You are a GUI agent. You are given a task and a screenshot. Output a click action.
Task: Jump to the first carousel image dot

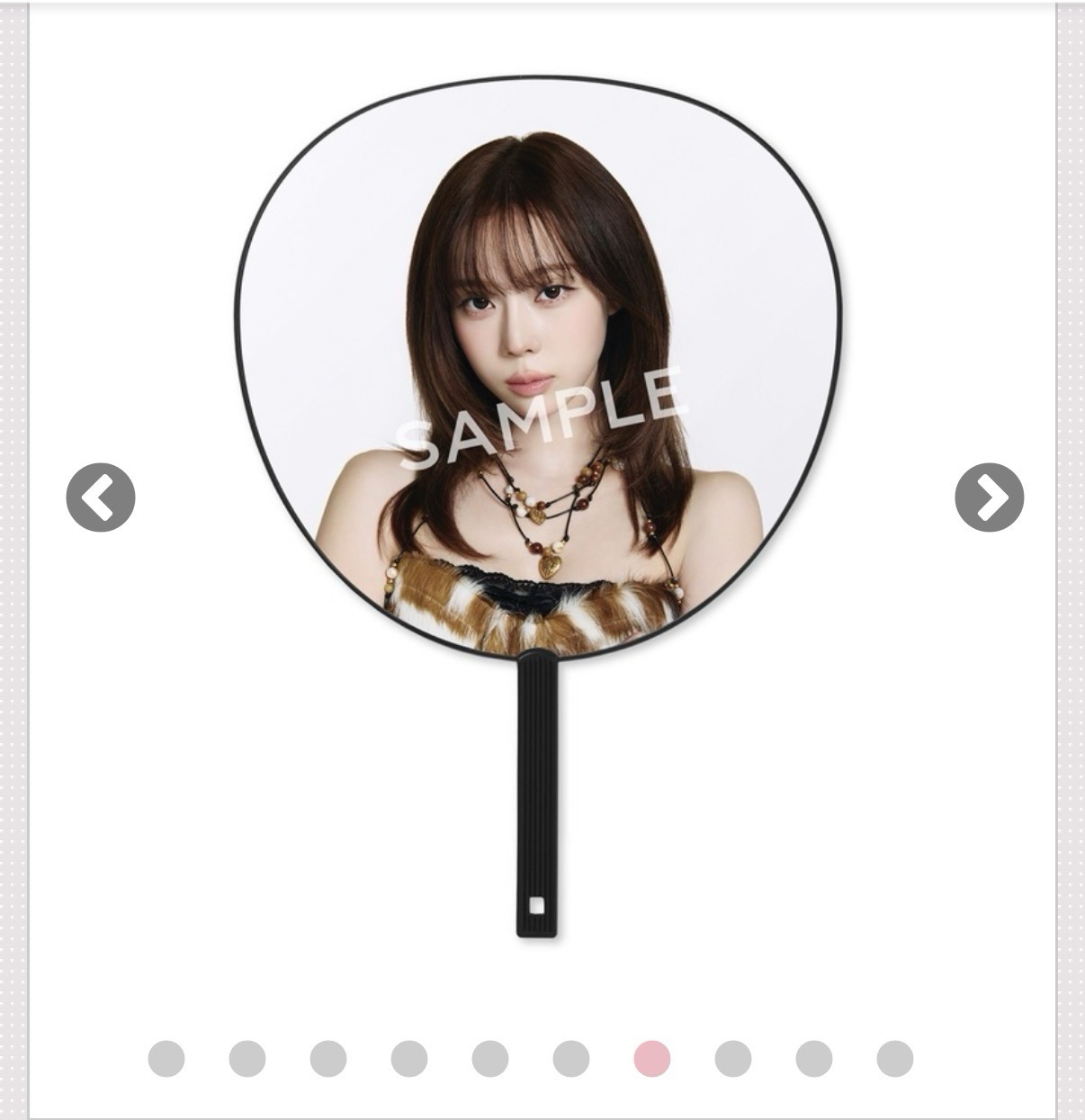point(166,1058)
